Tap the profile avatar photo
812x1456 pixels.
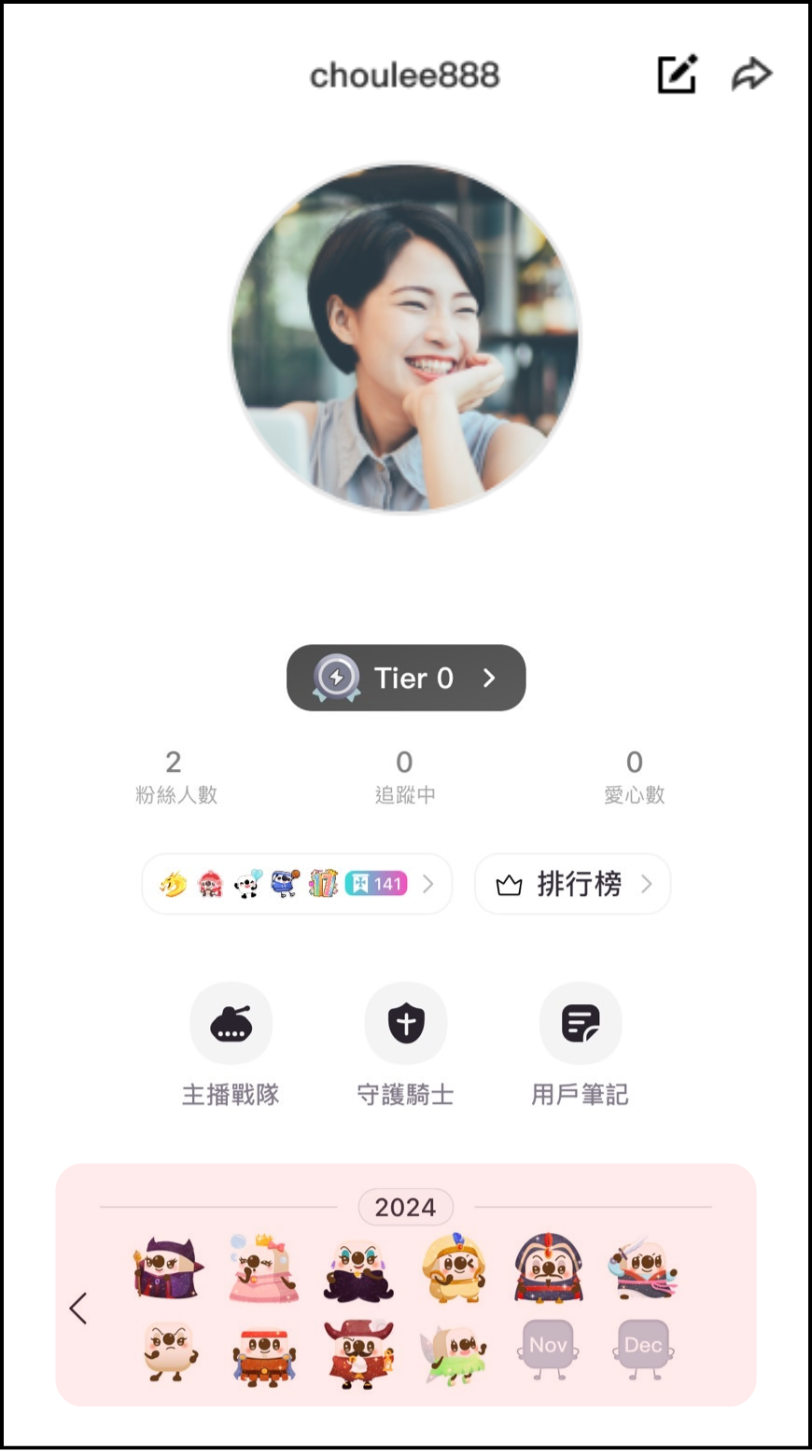405,338
